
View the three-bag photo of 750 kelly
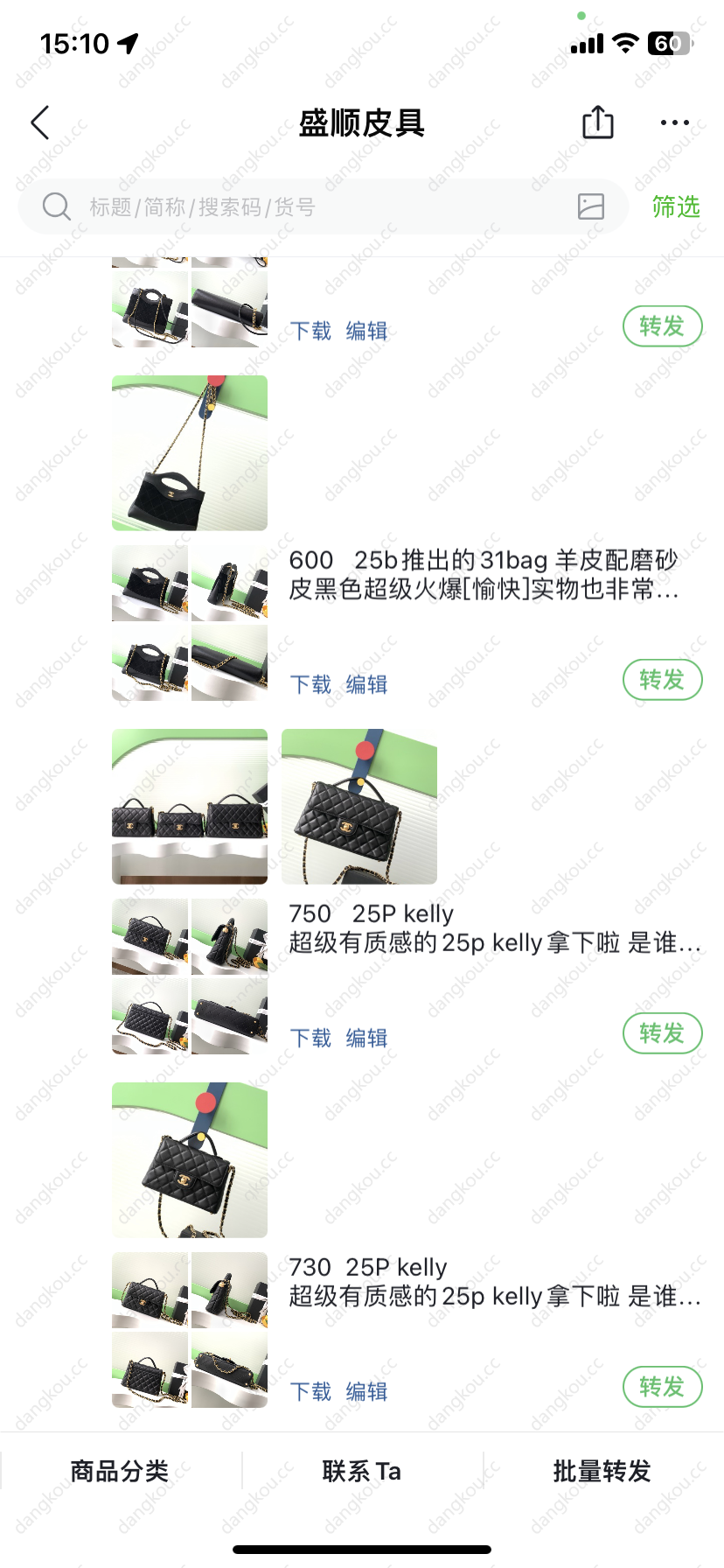coord(190,807)
